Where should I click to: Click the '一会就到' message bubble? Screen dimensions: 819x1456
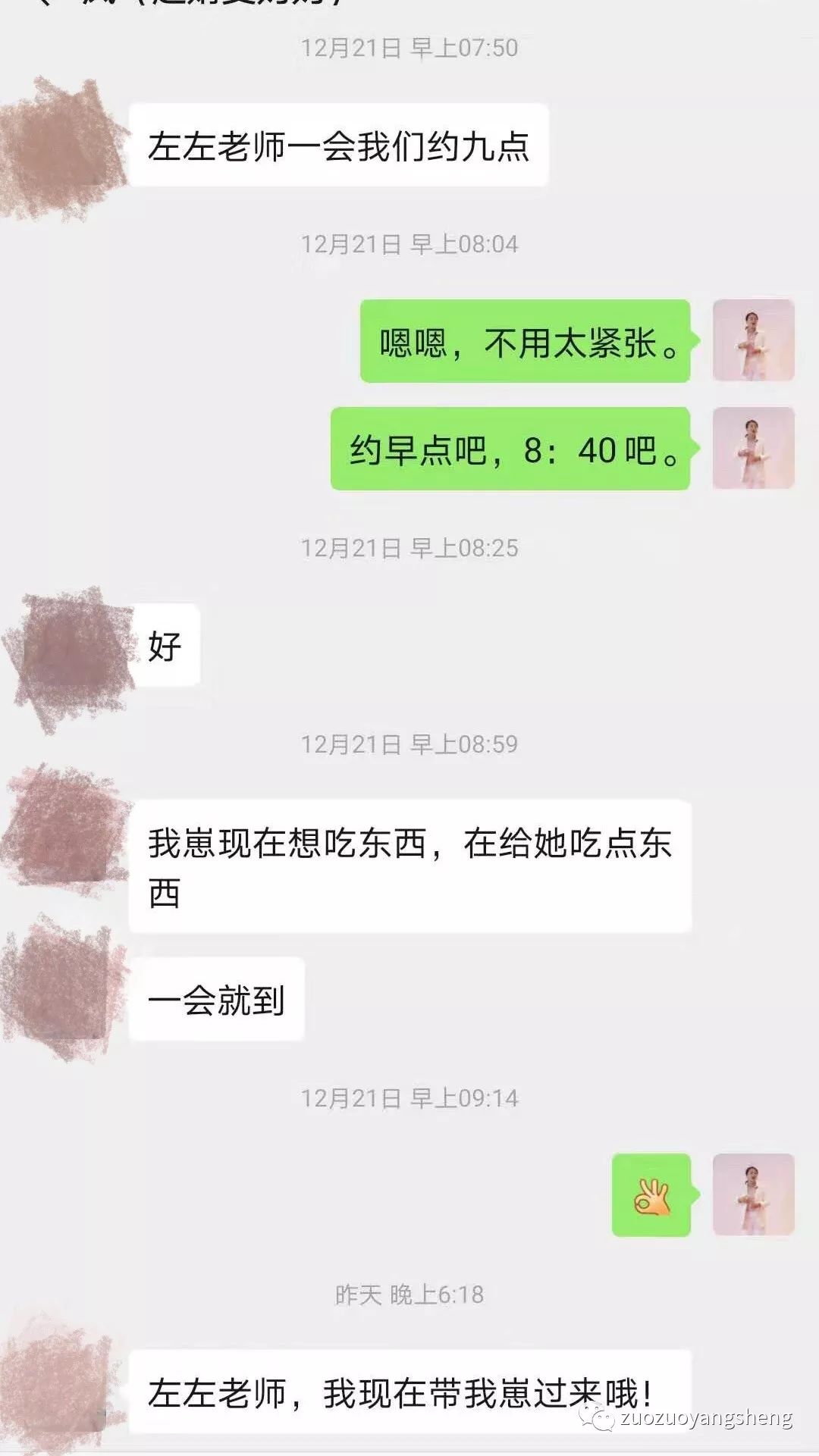point(218,998)
